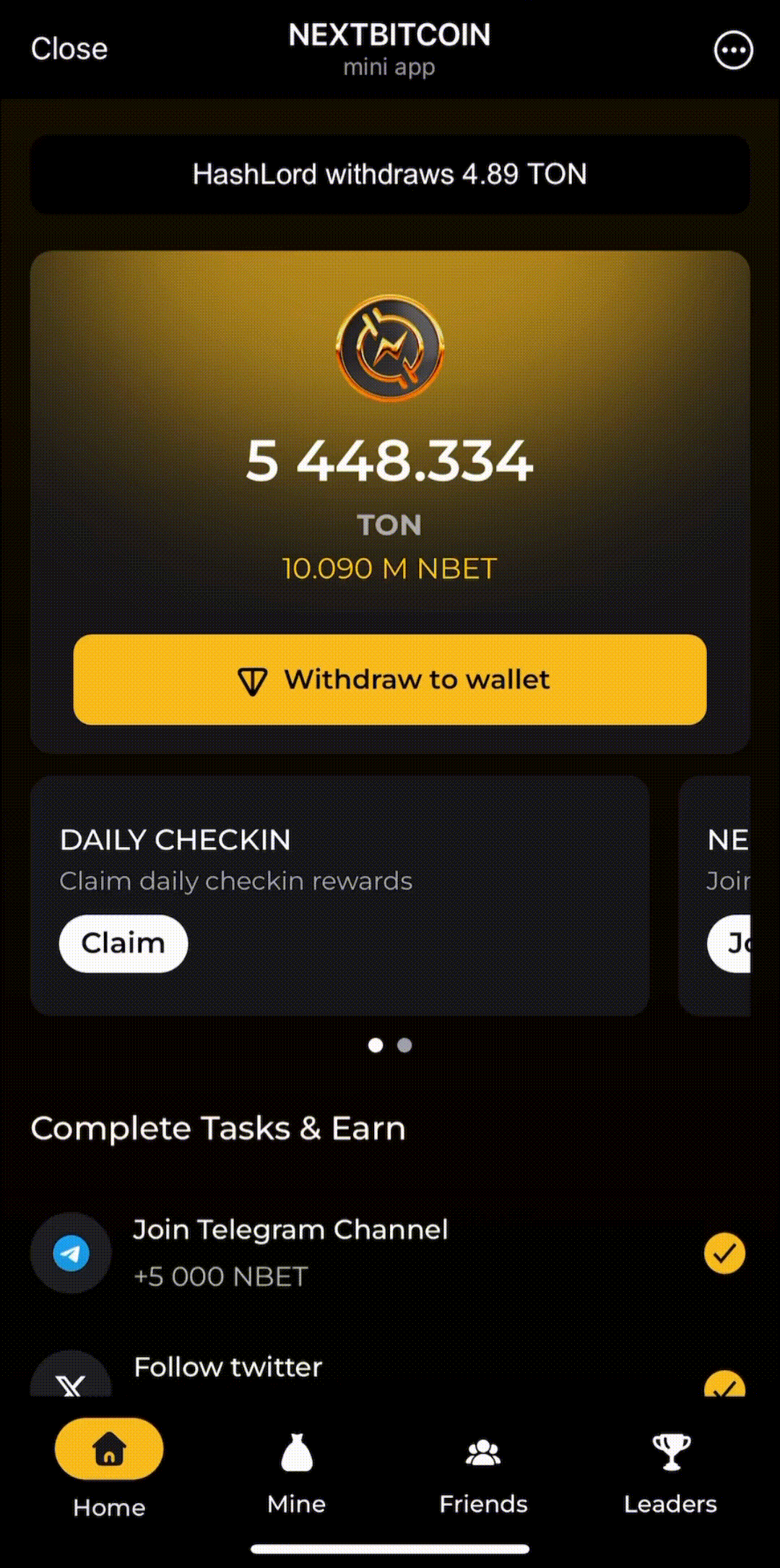780x1568 pixels.
Task: Claim the daily checkin reward
Action: [123, 943]
